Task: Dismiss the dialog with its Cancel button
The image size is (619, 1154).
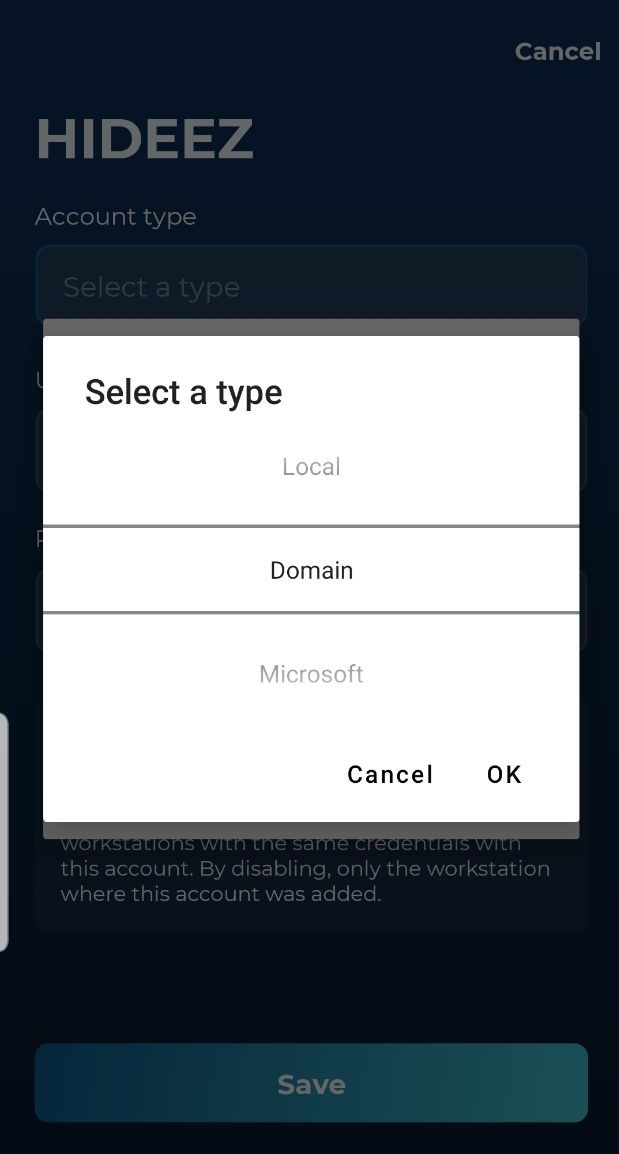Action: coord(390,774)
